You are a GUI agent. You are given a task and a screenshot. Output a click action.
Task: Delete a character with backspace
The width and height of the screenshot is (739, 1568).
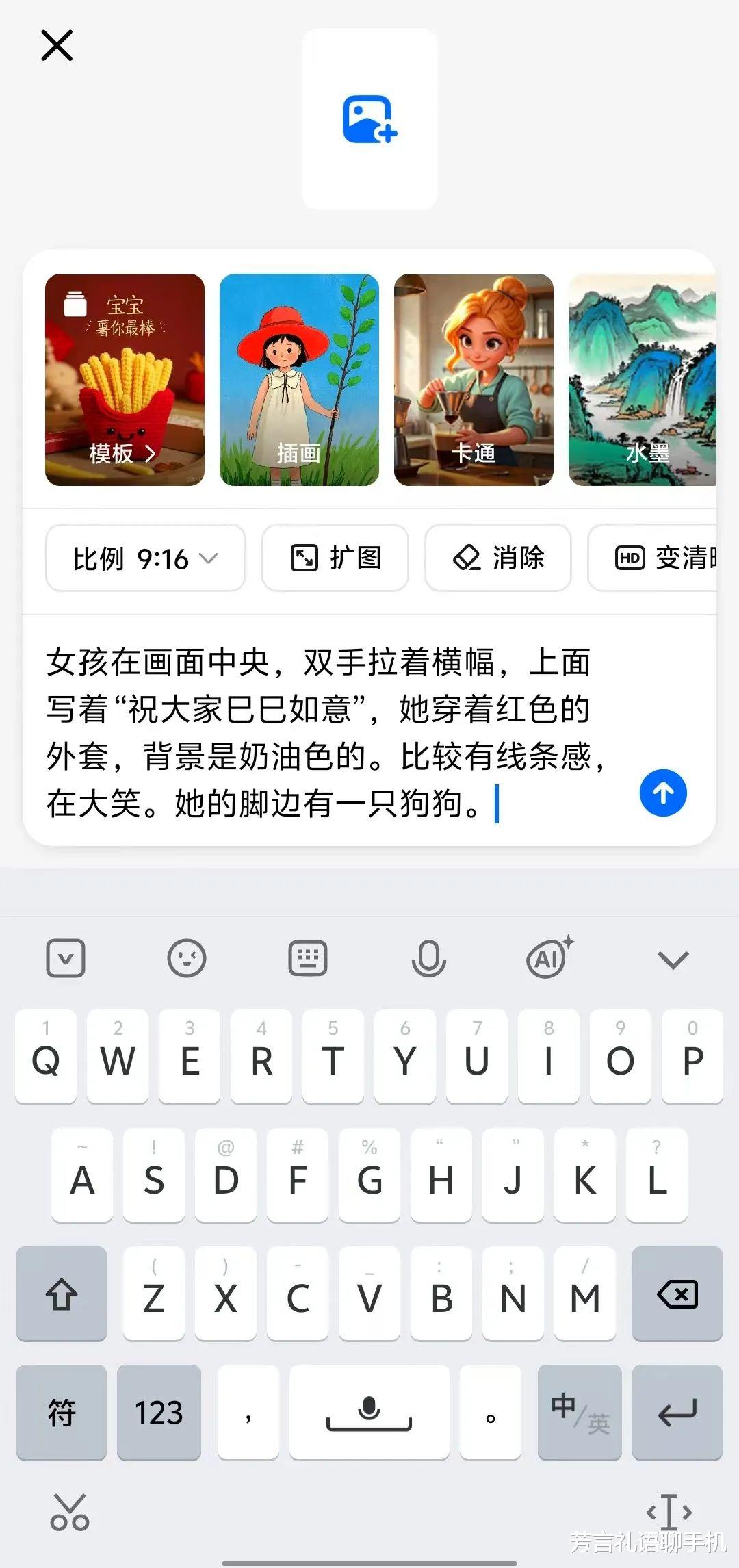(677, 1294)
